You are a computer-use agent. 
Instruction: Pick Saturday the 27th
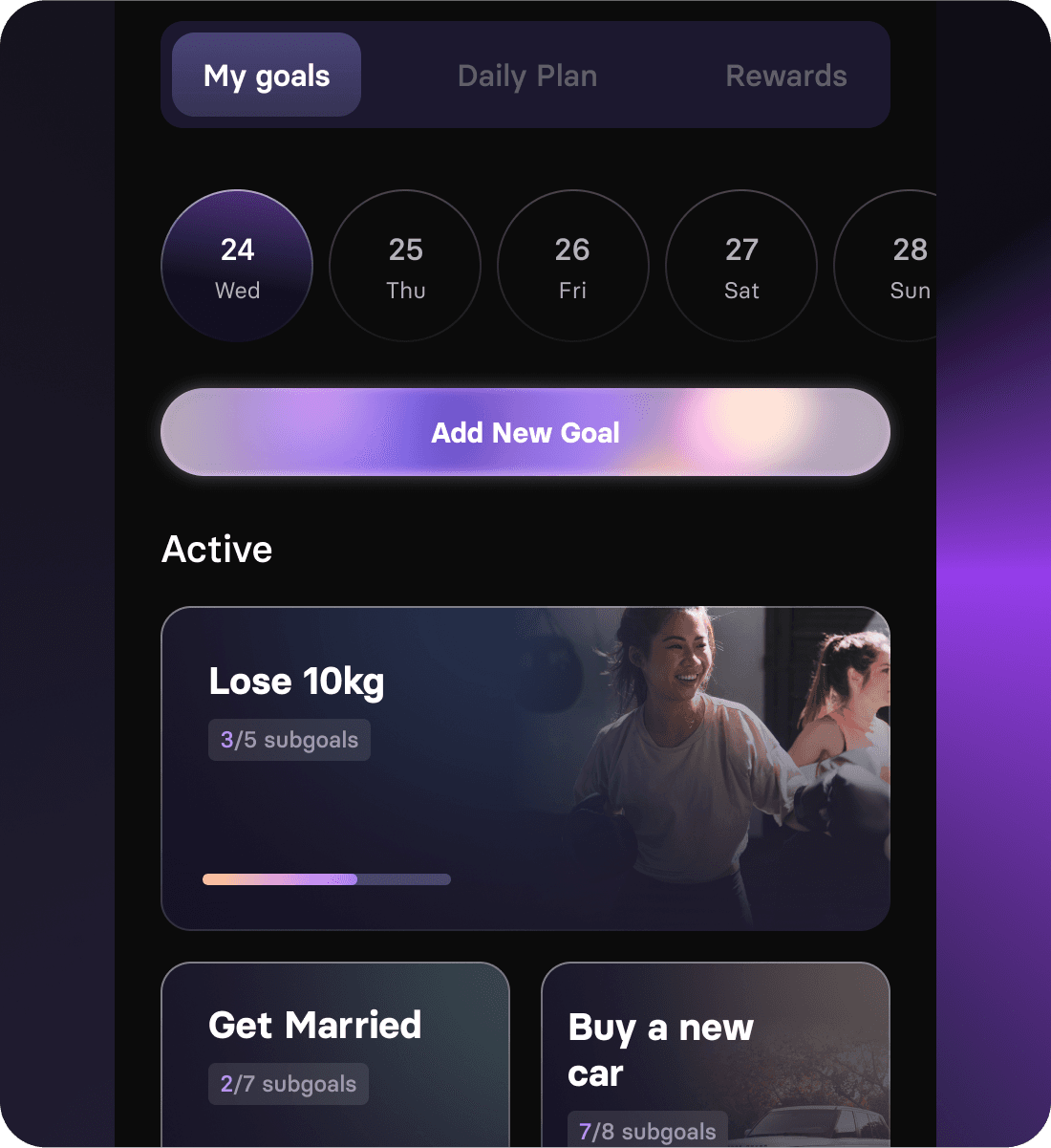pyautogui.click(x=741, y=266)
